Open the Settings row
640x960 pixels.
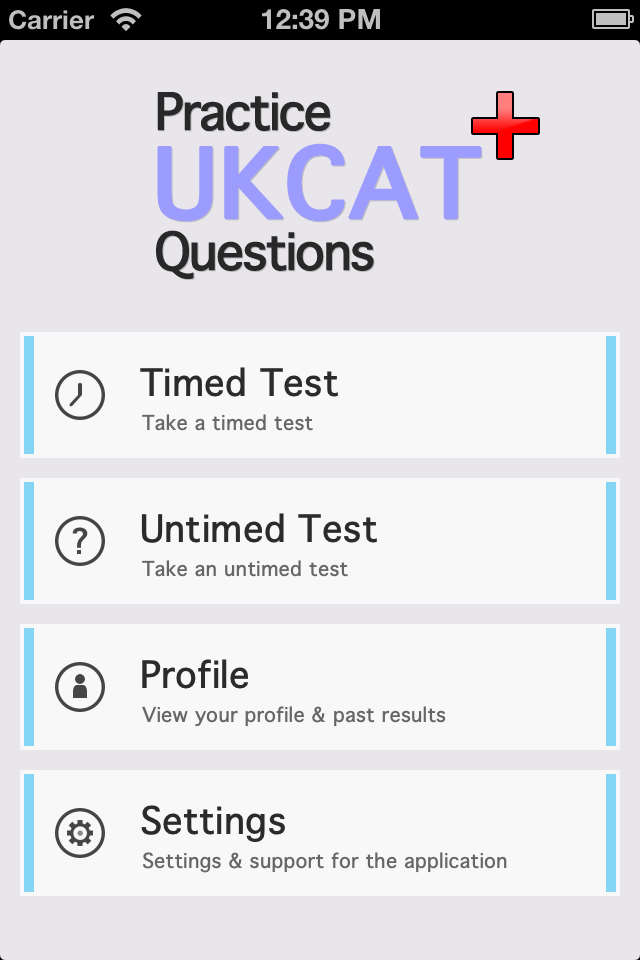tap(320, 833)
